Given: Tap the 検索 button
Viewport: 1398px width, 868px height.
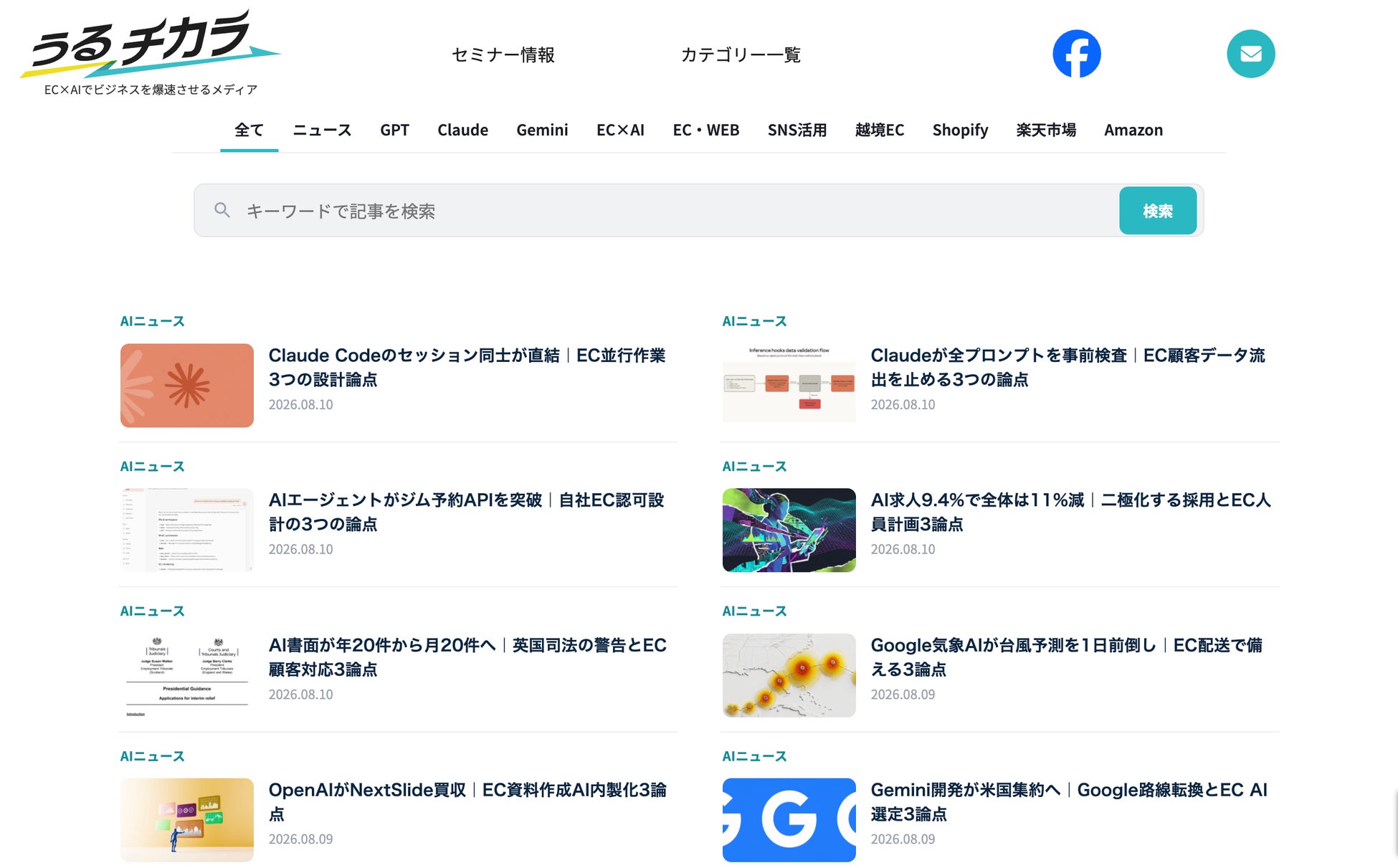Looking at the screenshot, I should pyautogui.click(x=1157, y=211).
